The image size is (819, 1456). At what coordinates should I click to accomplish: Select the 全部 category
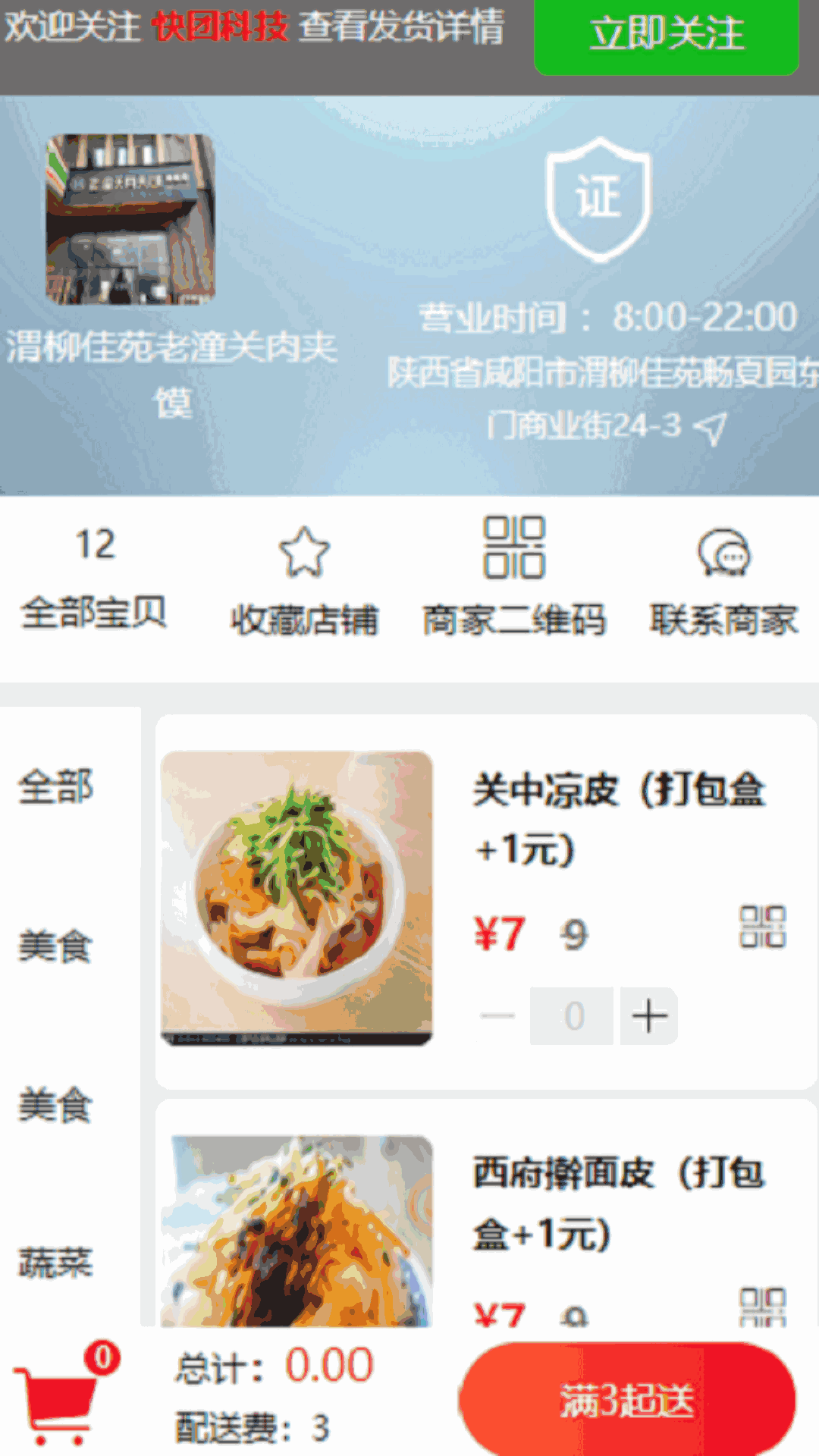click(56, 786)
